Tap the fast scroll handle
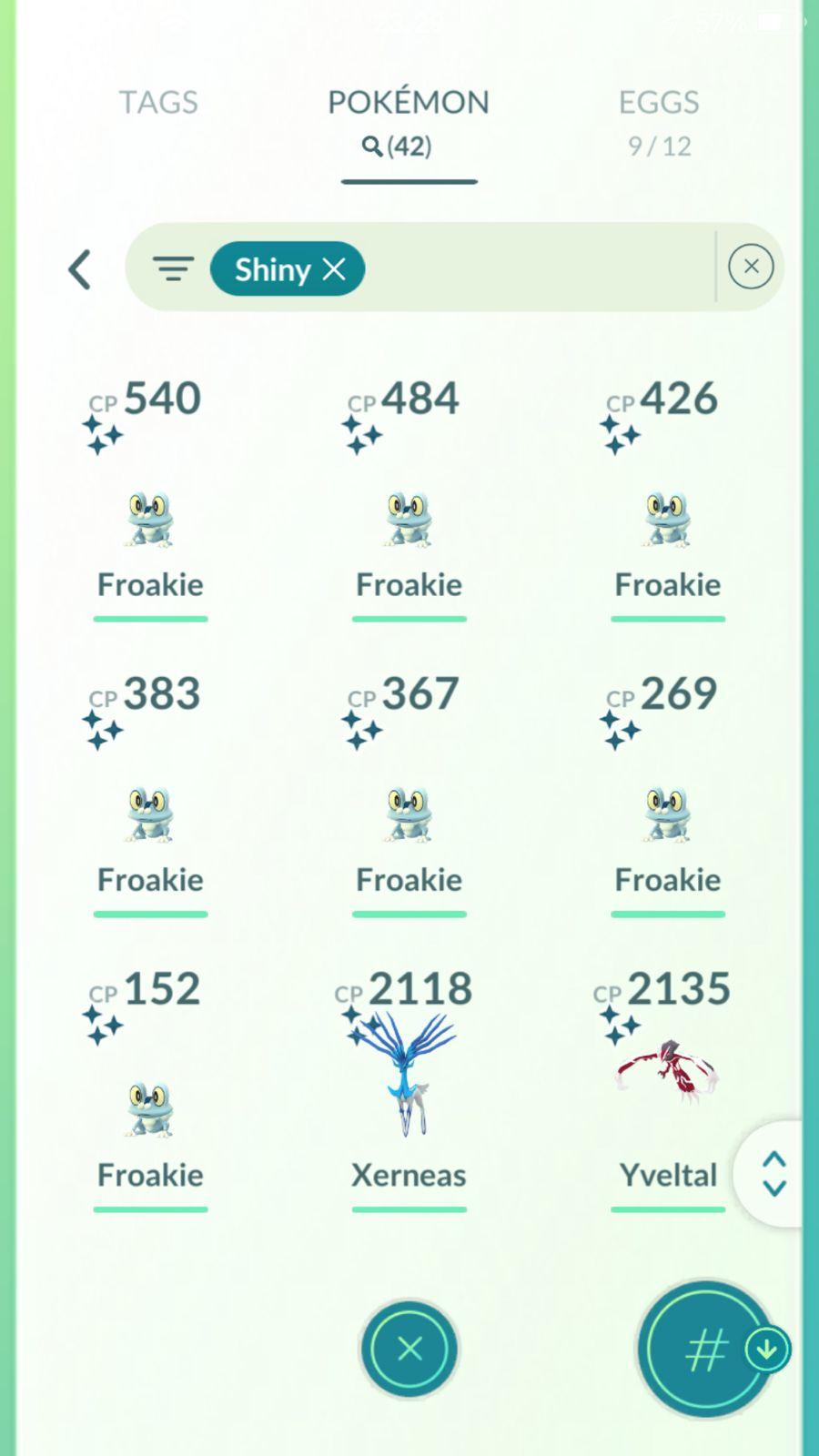The height and width of the screenshot is (1456, 819). click(773, 1174)
